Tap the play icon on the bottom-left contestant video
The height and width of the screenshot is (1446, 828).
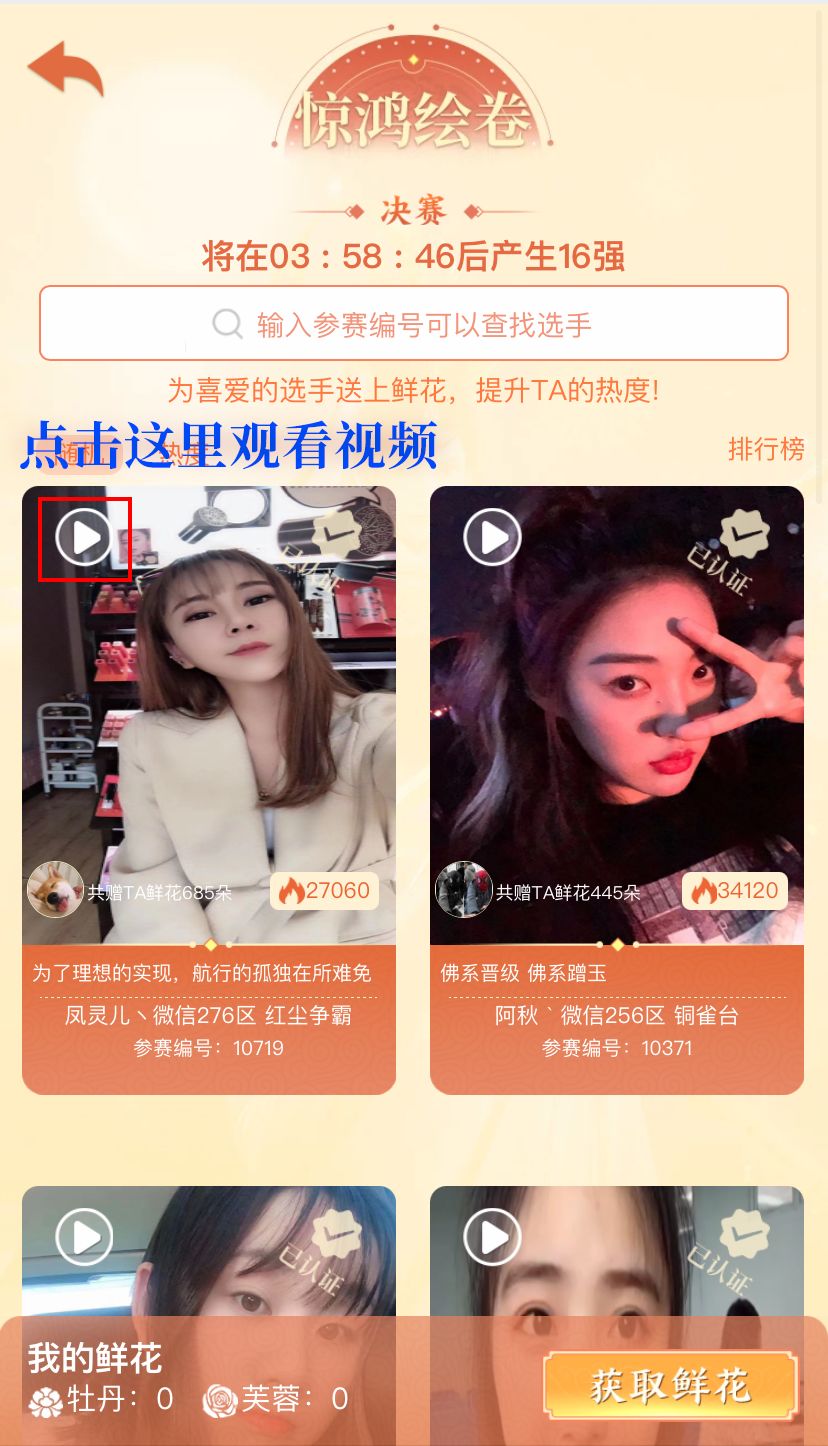pos(84,1236)
